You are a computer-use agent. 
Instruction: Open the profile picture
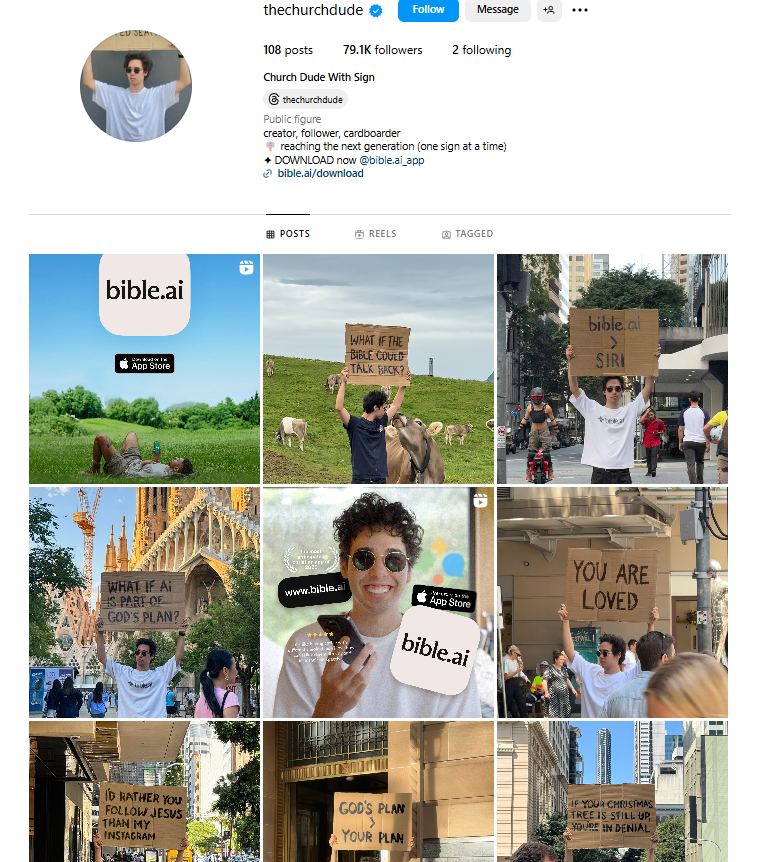(x=135, y=86)
